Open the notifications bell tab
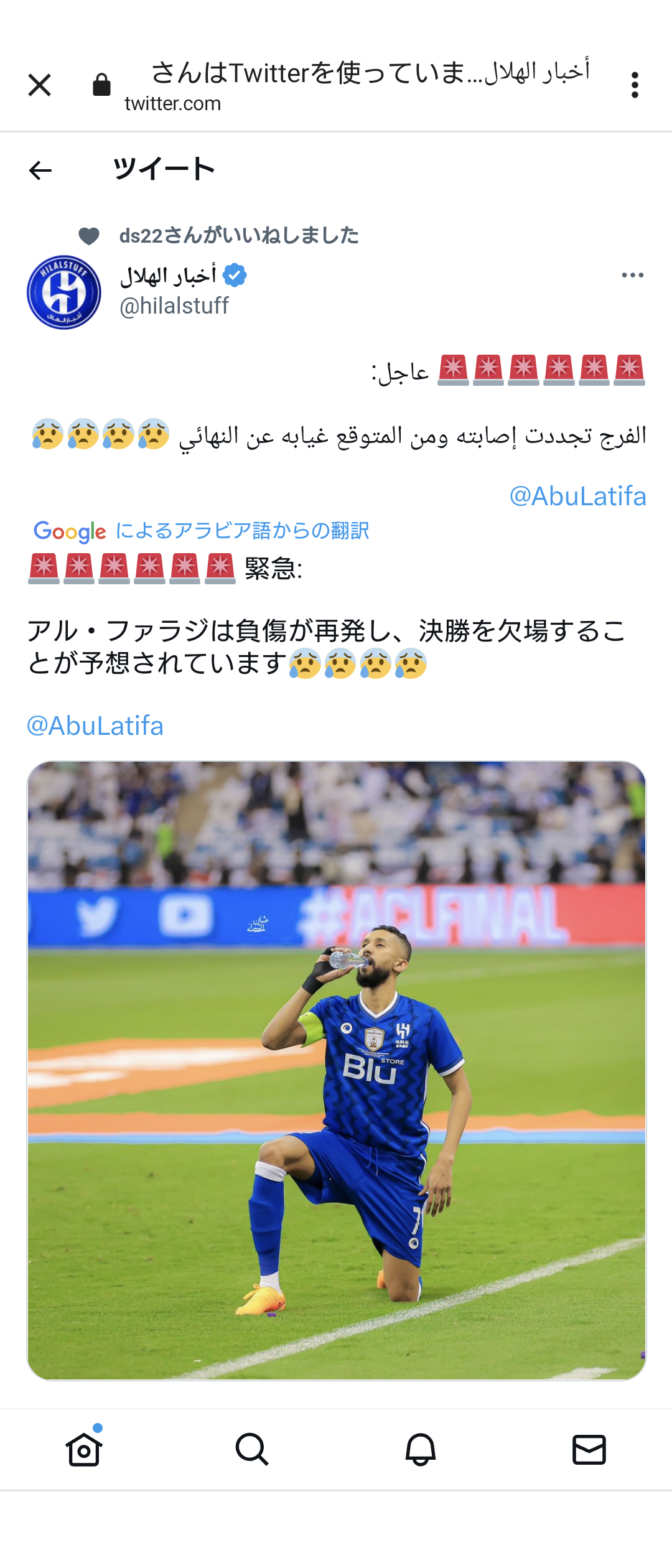This screenshot has width=672, height=1568. click(421, 1450)
